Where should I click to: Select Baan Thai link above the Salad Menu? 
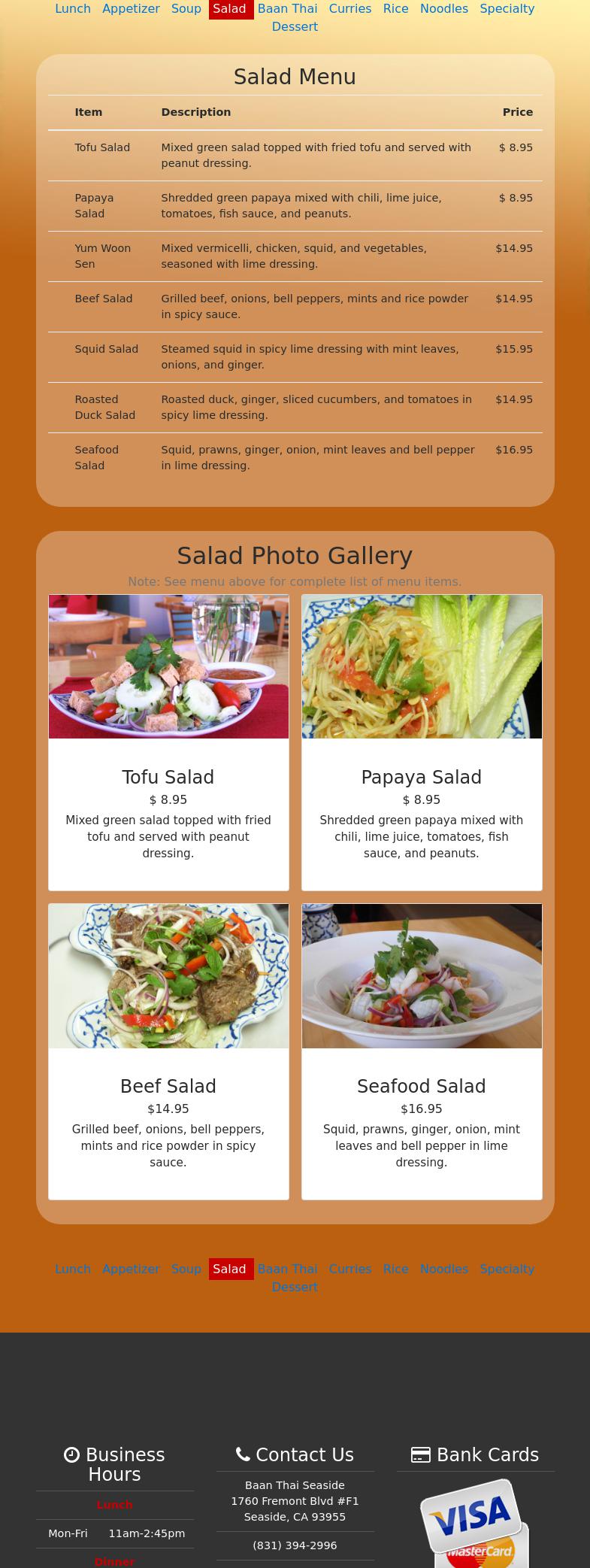pos(287,9)
